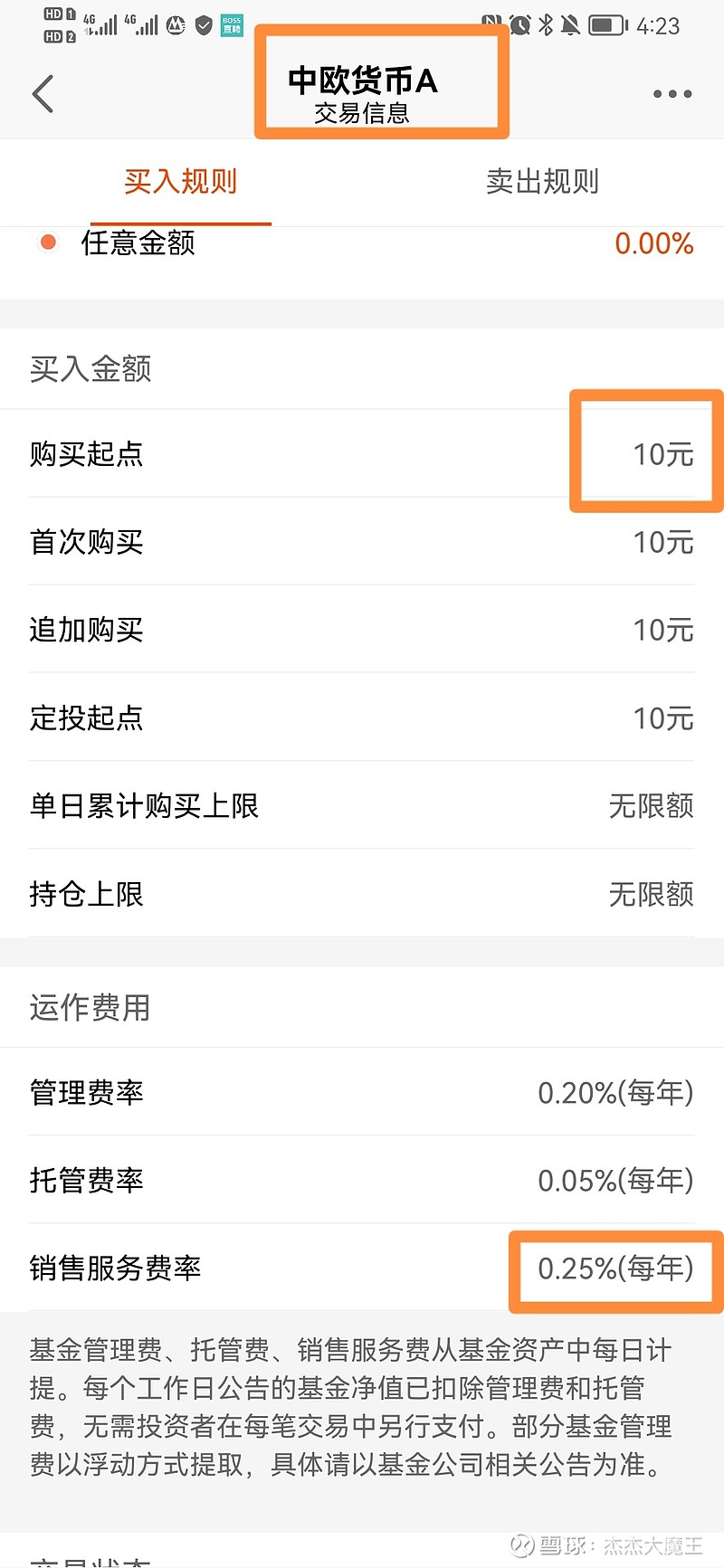This screenshot has width=724, height=1568.
Task: Tap the alarm clock status icon
Action: point(520,25)
